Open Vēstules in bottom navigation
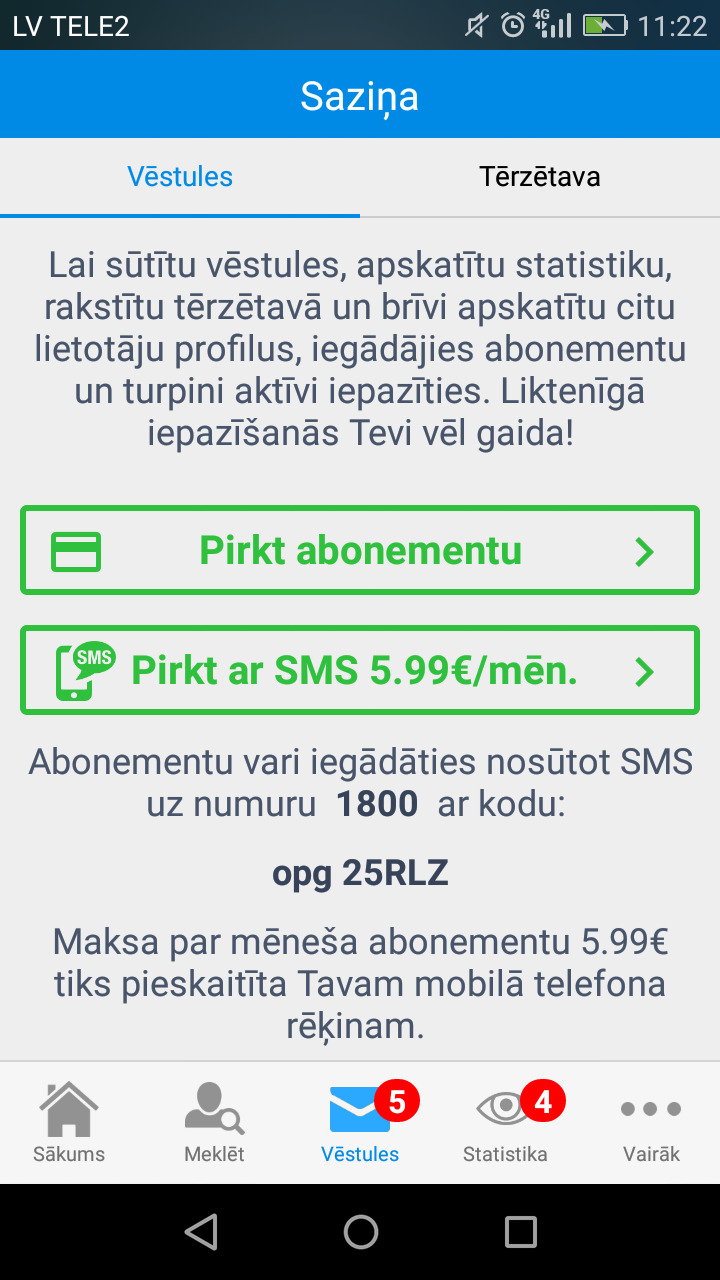Image resolution: width=720 pixels, height=1280 pixels. [360, 1122]
